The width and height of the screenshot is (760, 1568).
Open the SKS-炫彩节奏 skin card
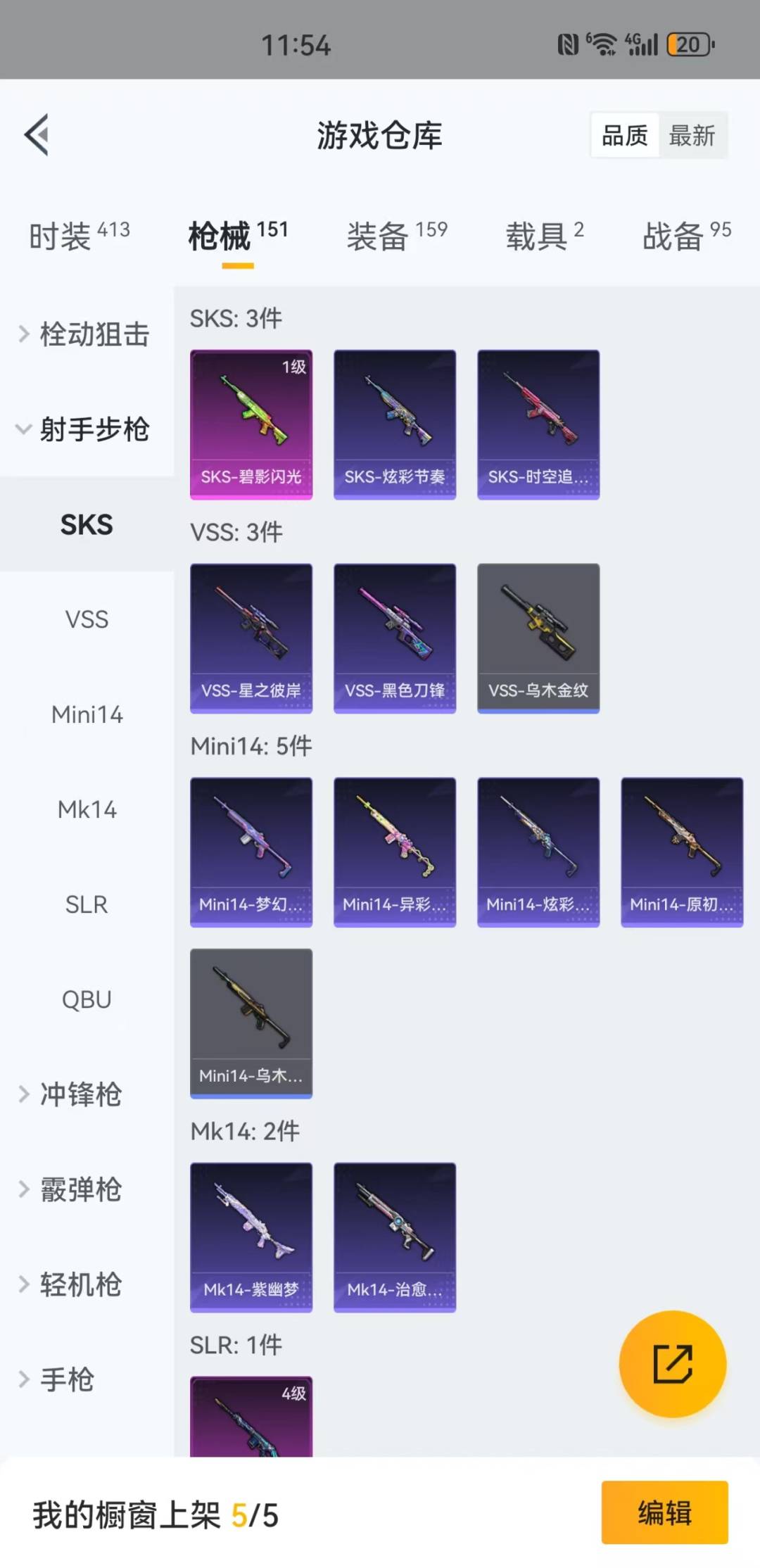coord(395,424)
